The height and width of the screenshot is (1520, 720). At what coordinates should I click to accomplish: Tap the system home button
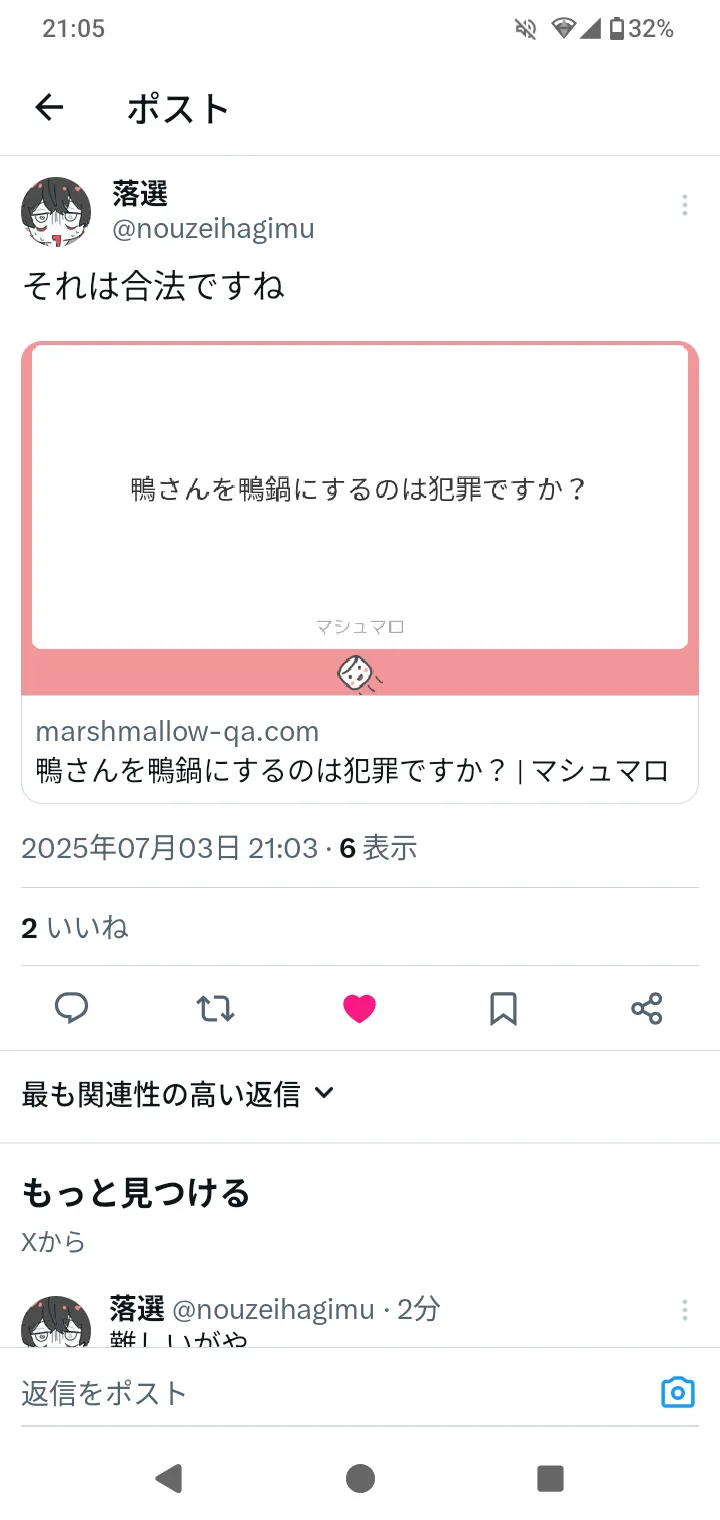point(360,1478)
